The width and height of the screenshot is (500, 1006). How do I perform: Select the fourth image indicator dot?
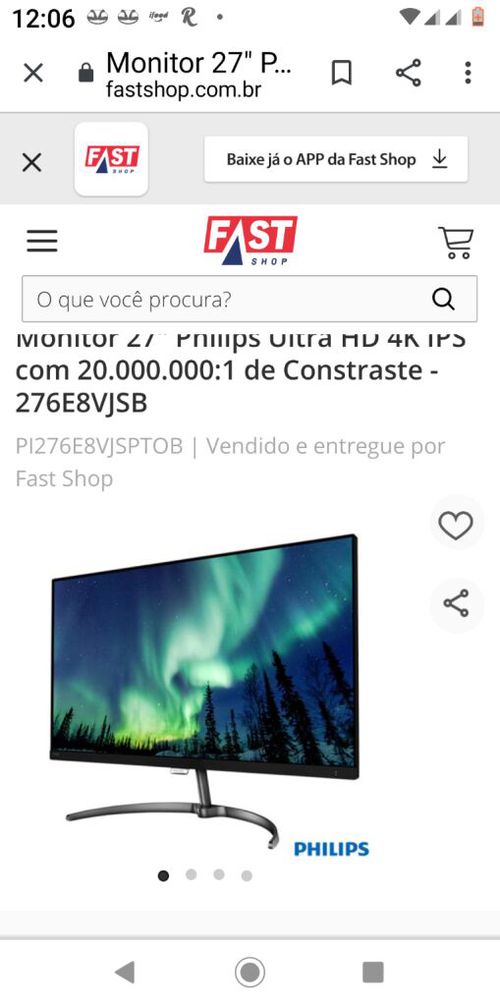point(247,876)
